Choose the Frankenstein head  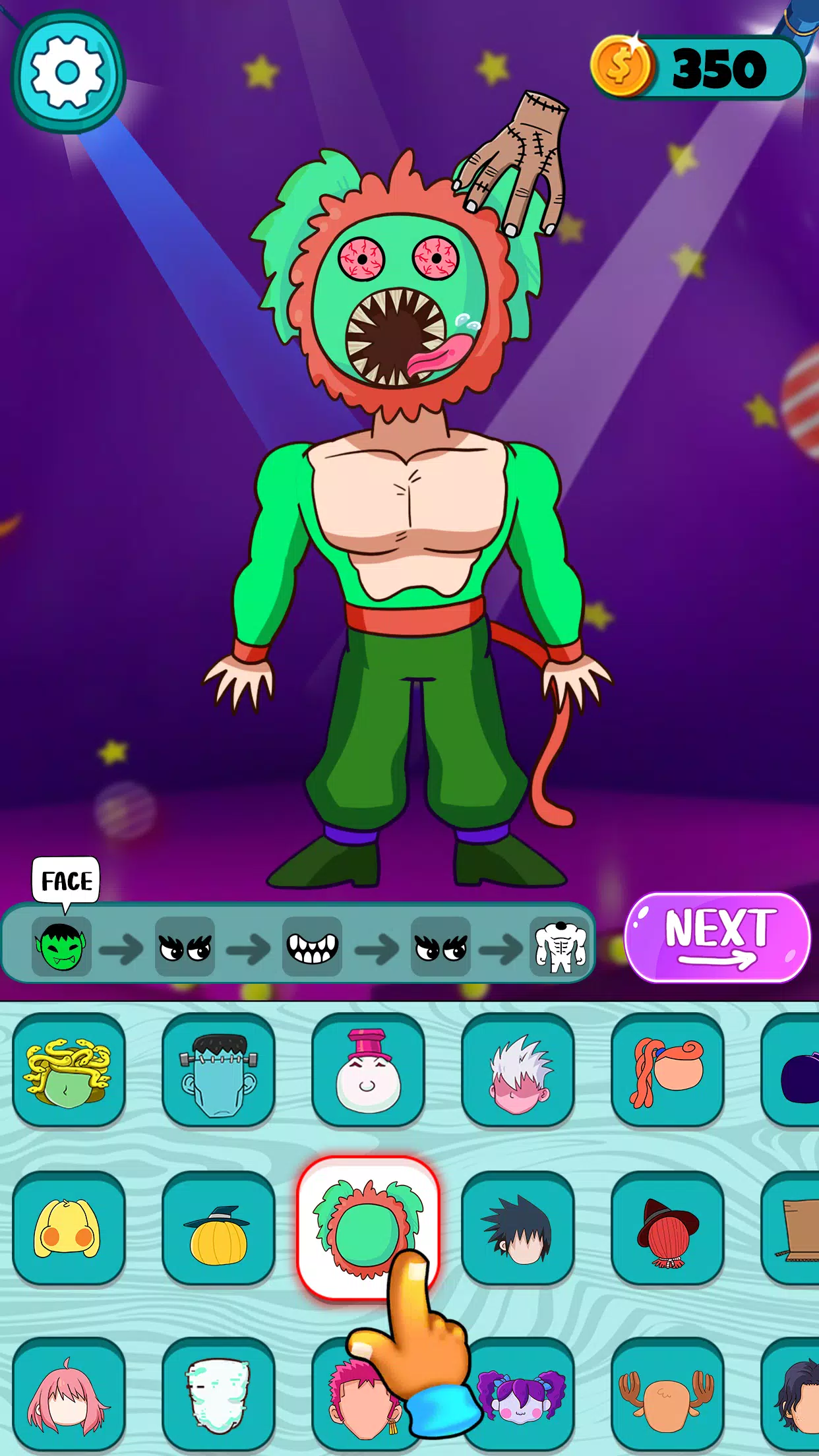tap(218, 1070)
